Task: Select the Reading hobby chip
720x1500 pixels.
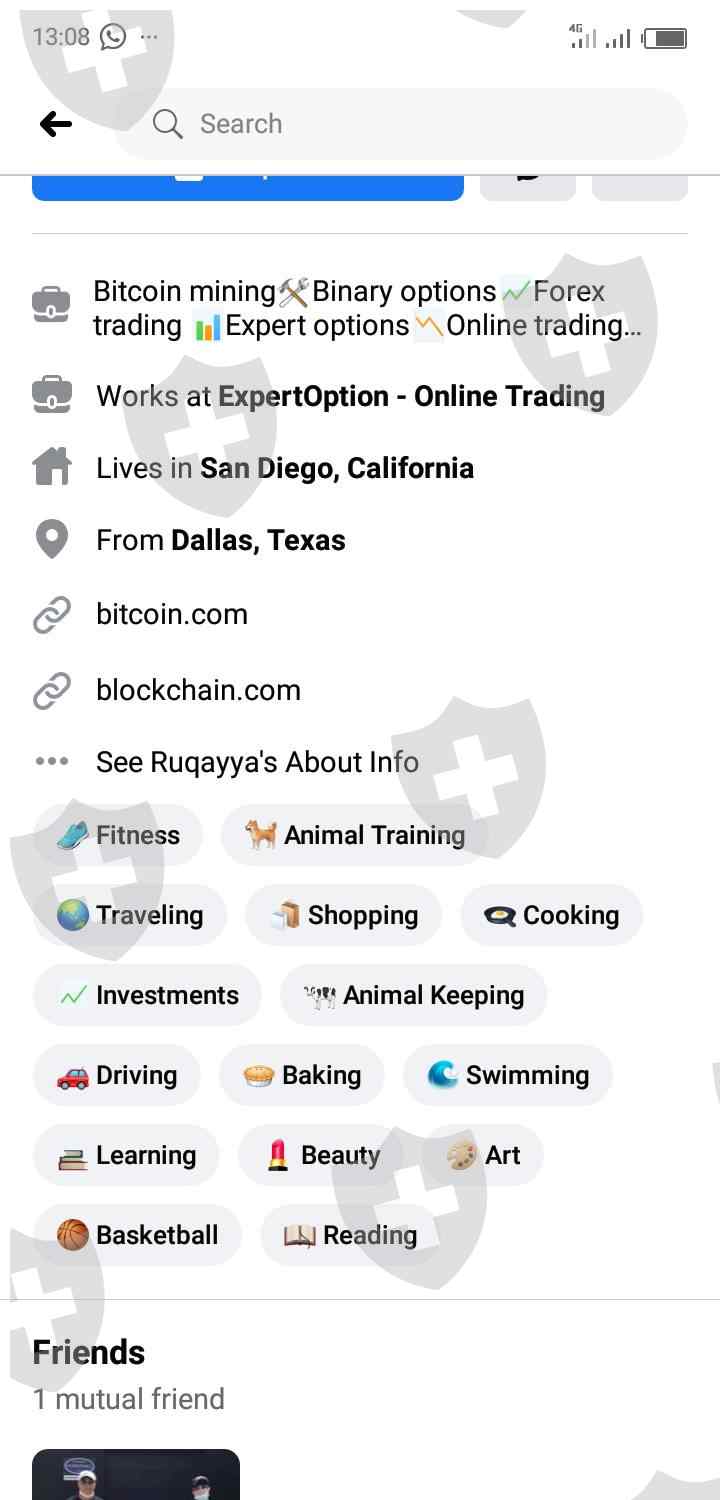Action: (350, 1235)
